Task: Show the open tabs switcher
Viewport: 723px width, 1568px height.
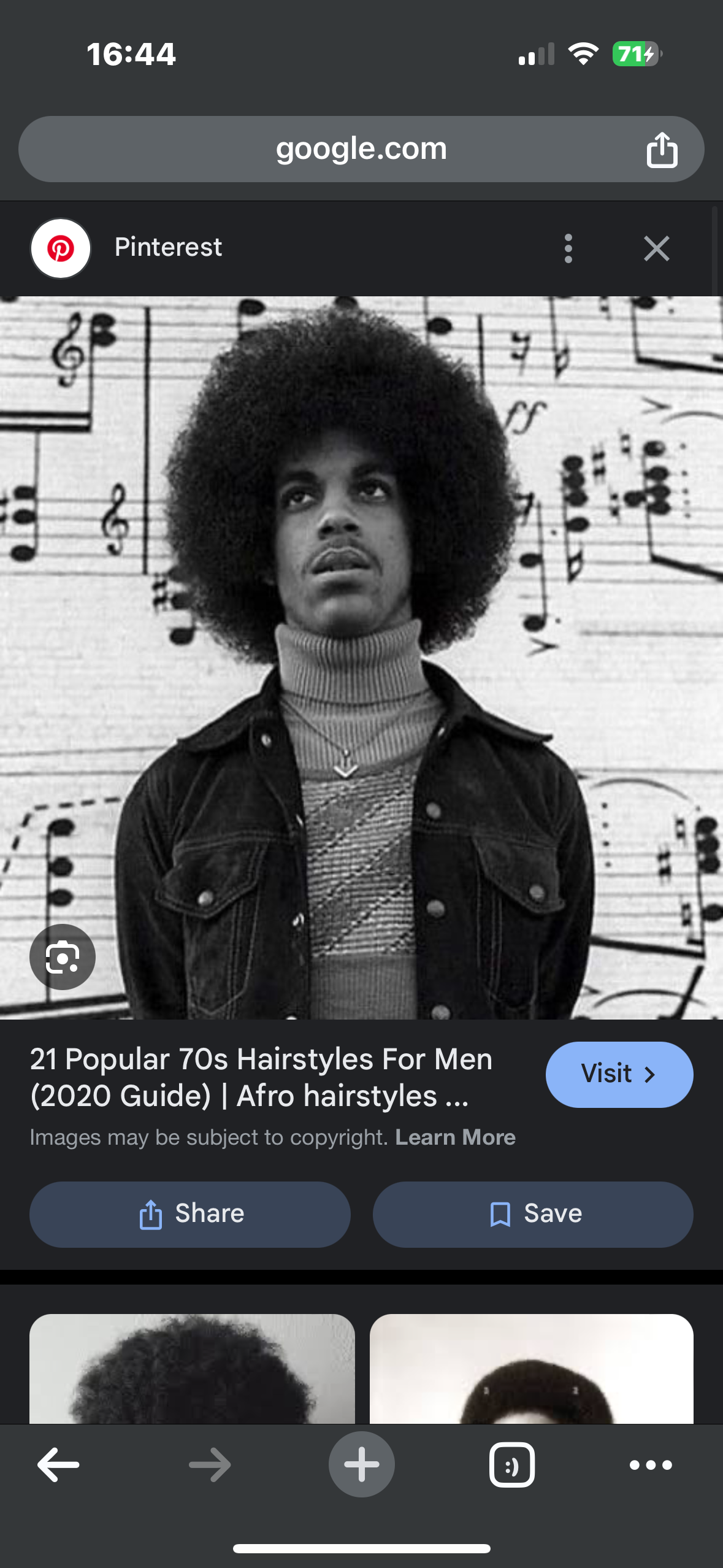Action: (x=511, y=1464)
